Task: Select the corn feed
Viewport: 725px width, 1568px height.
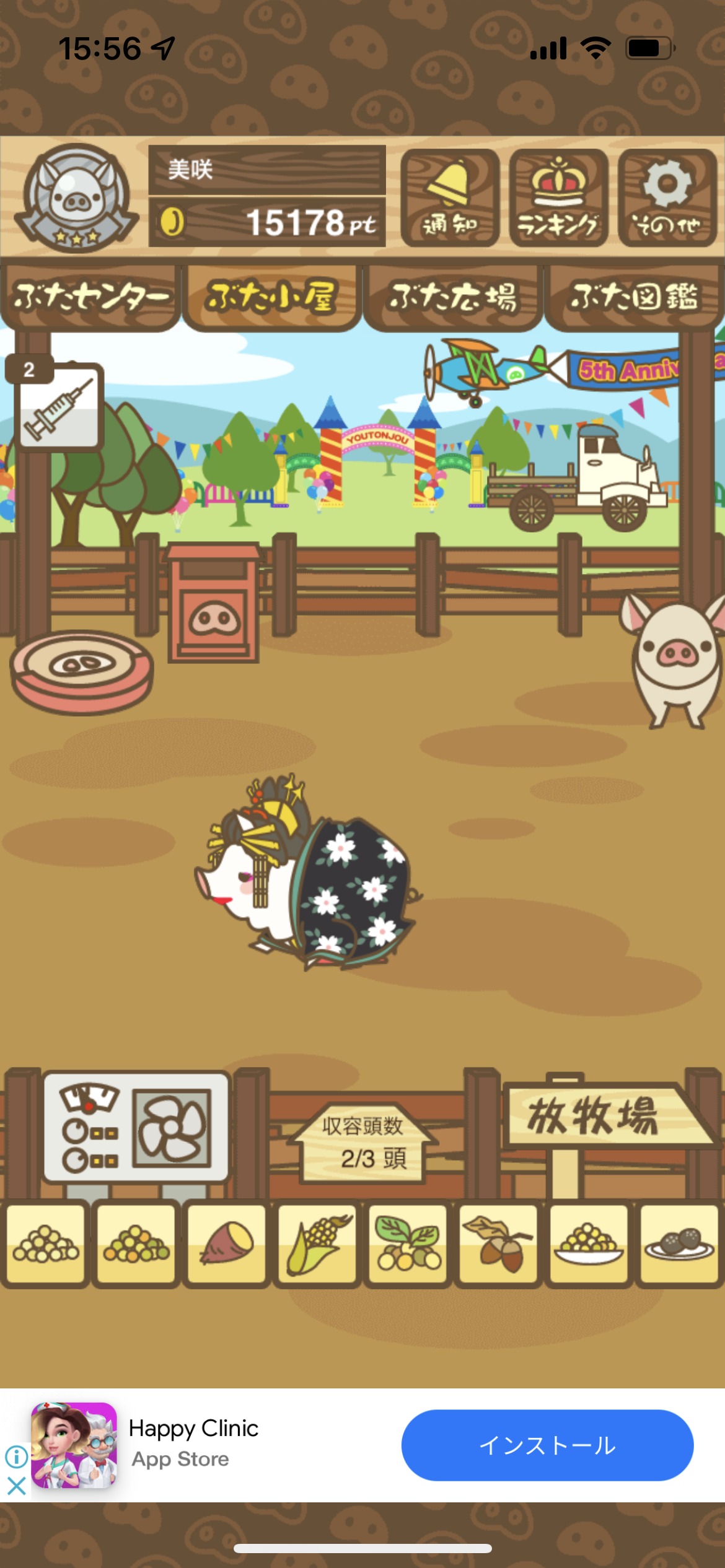Action: tap(317, 1244)
